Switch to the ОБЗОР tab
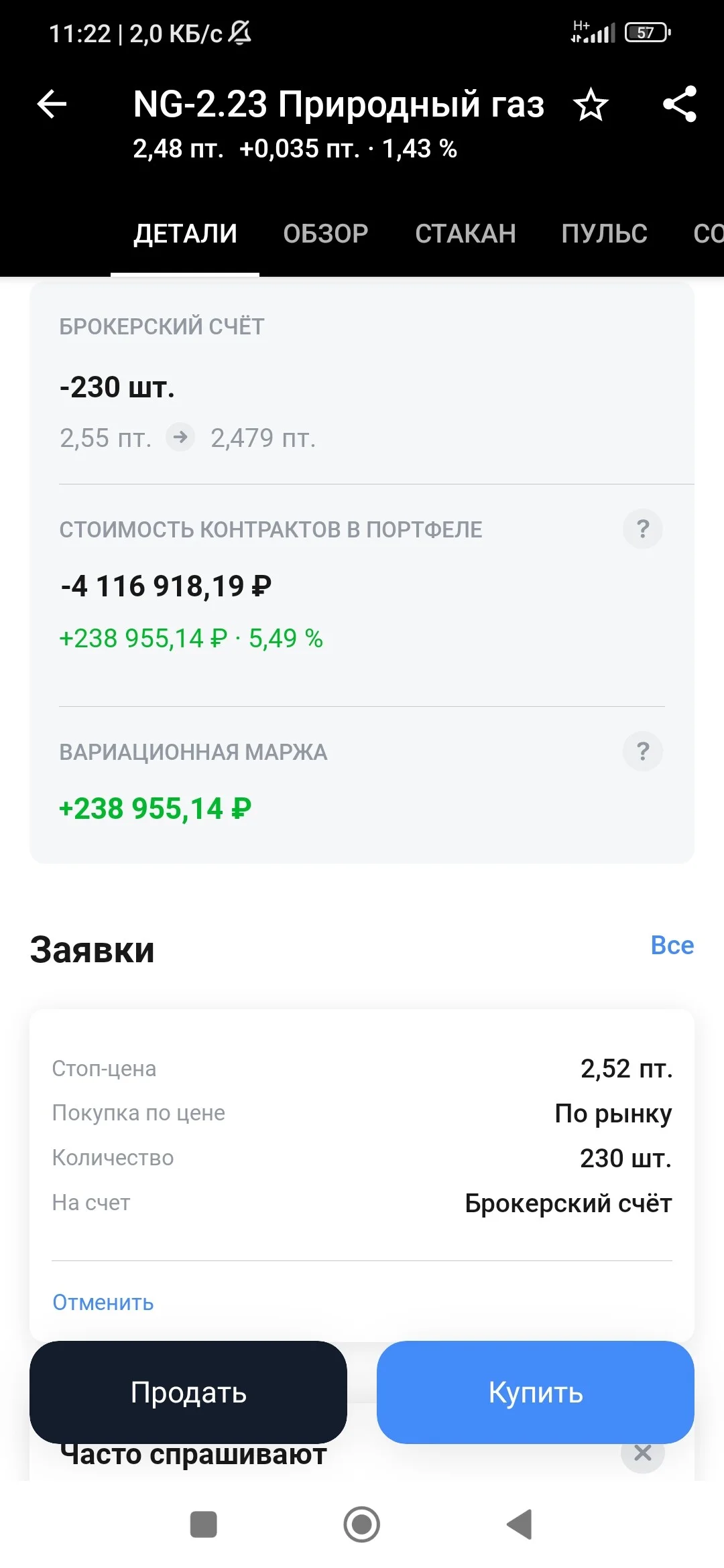 pos(326,233)
